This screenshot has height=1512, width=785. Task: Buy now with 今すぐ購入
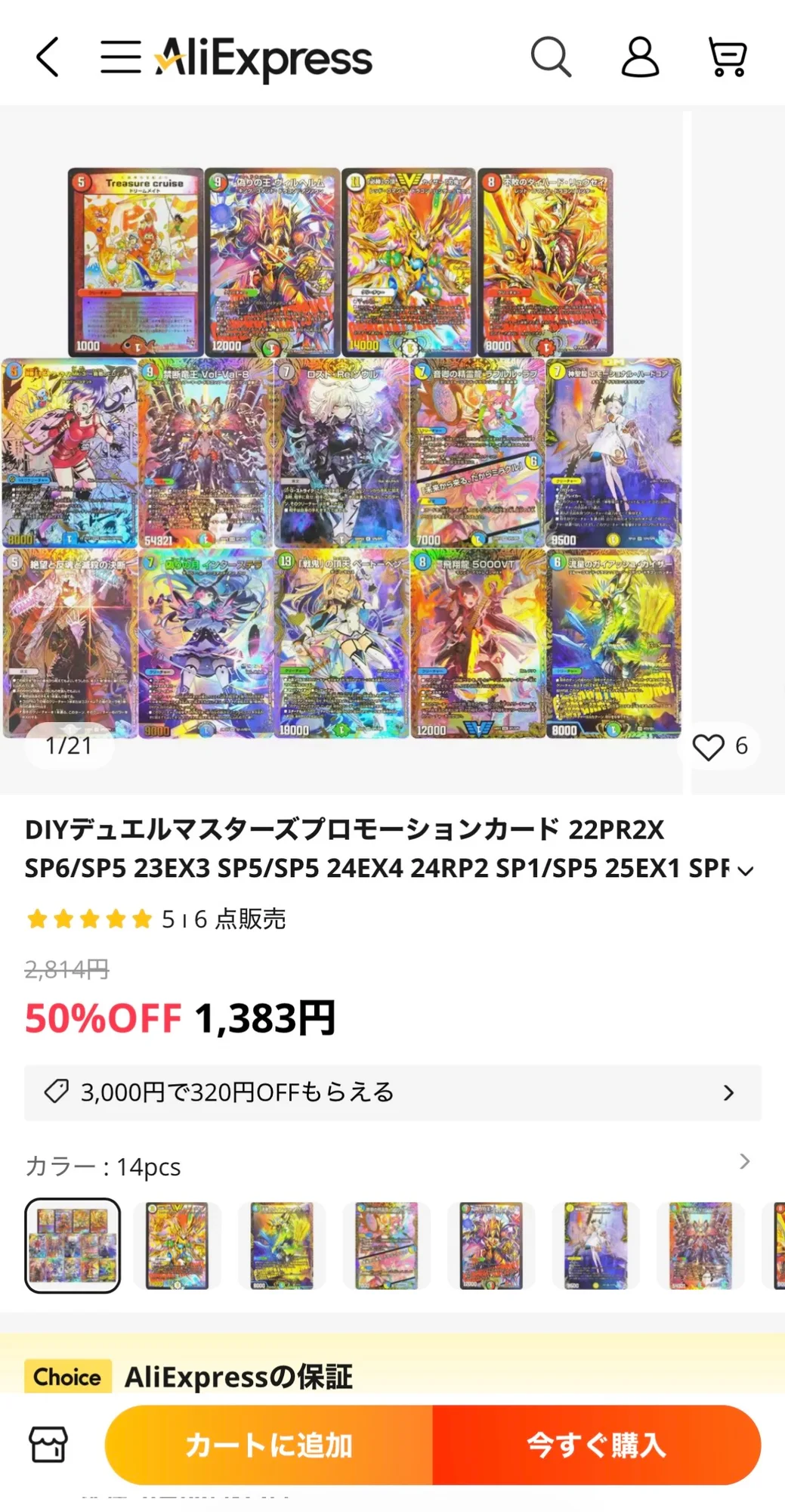coord(597,1445)
